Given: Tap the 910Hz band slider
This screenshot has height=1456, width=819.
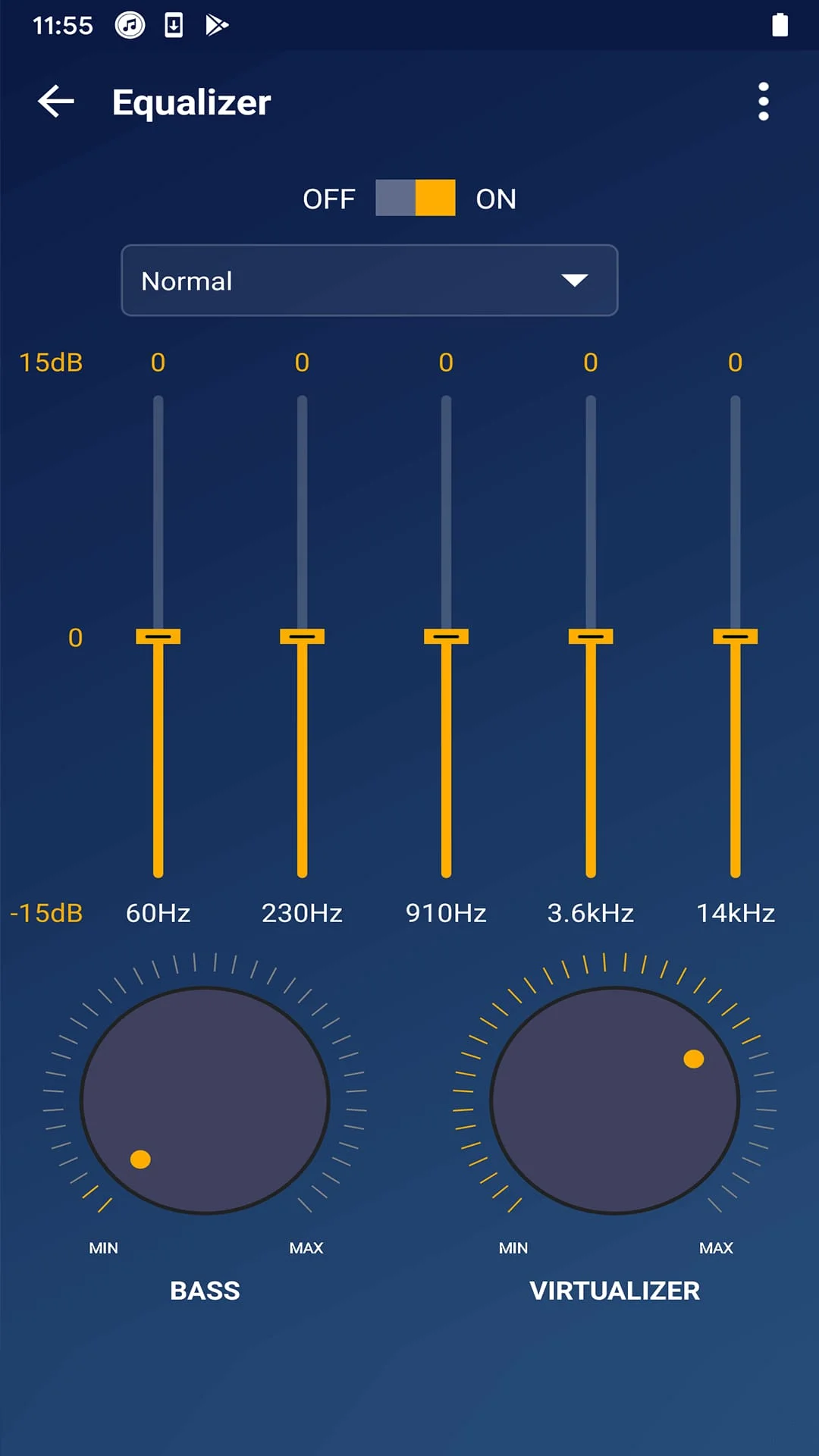Looking at the screenshot, I should [x=446, y=636].
